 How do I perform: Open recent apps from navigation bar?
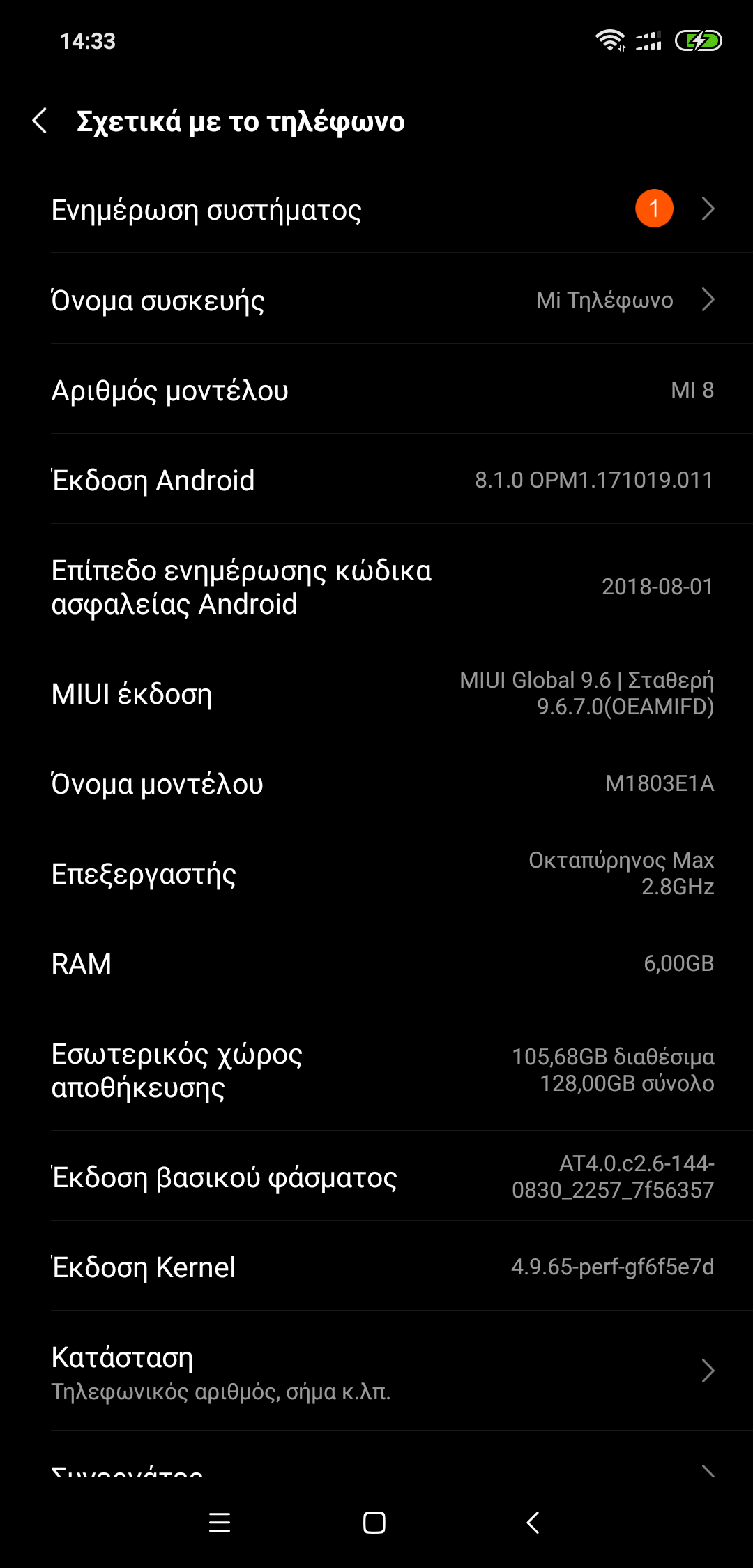click(x=220, y=1522)
